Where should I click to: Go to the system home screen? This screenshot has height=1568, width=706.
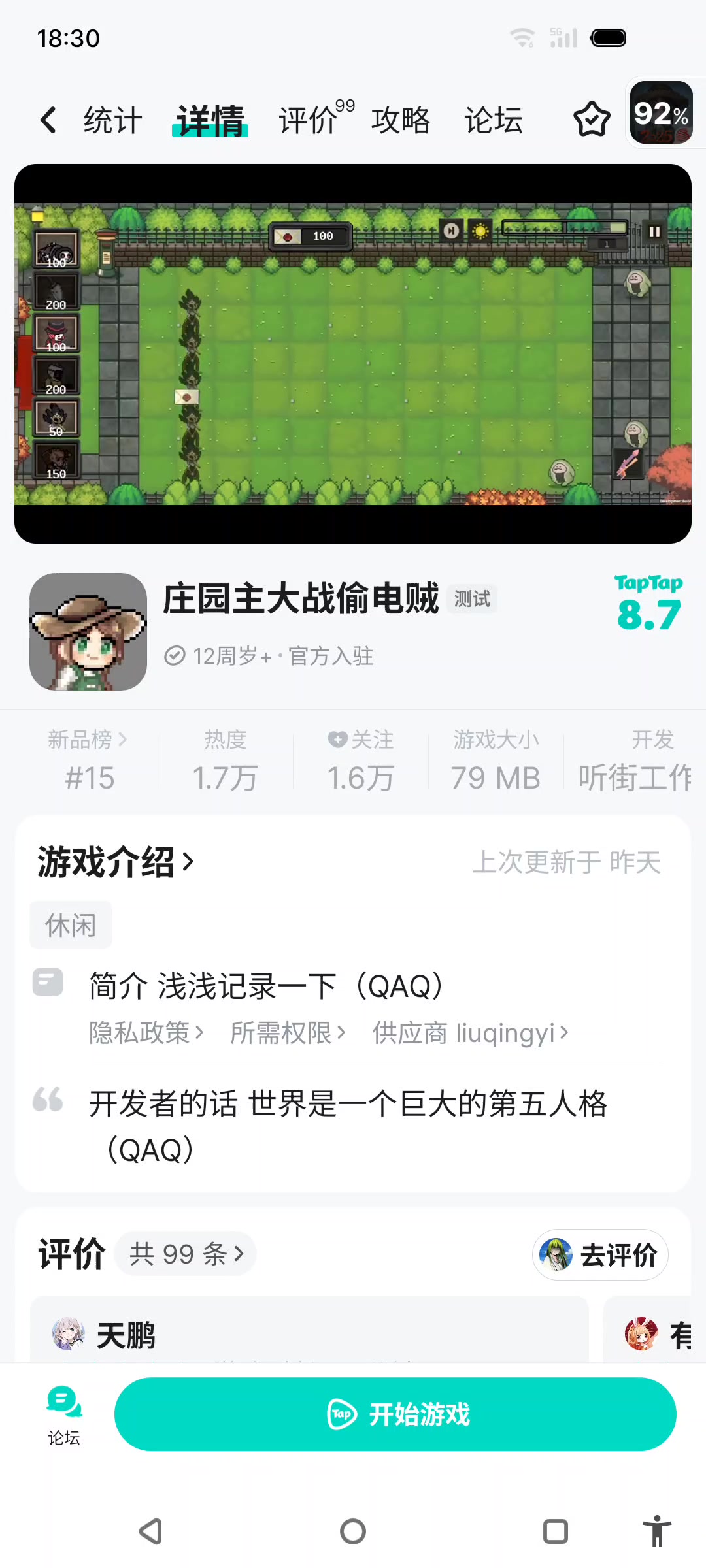click(x=353, y=1531)
